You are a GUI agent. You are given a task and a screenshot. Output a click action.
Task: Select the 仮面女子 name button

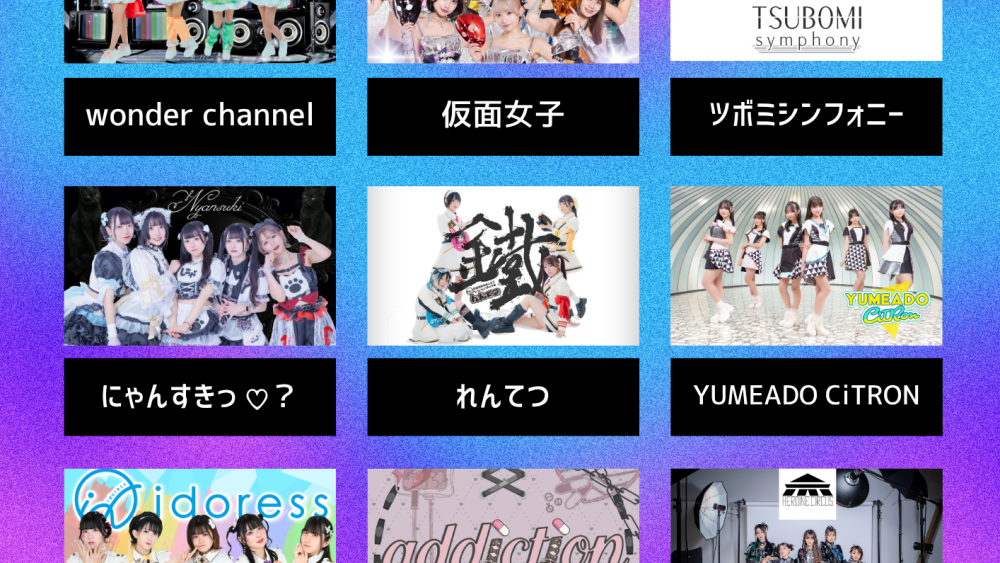[503, 116]
